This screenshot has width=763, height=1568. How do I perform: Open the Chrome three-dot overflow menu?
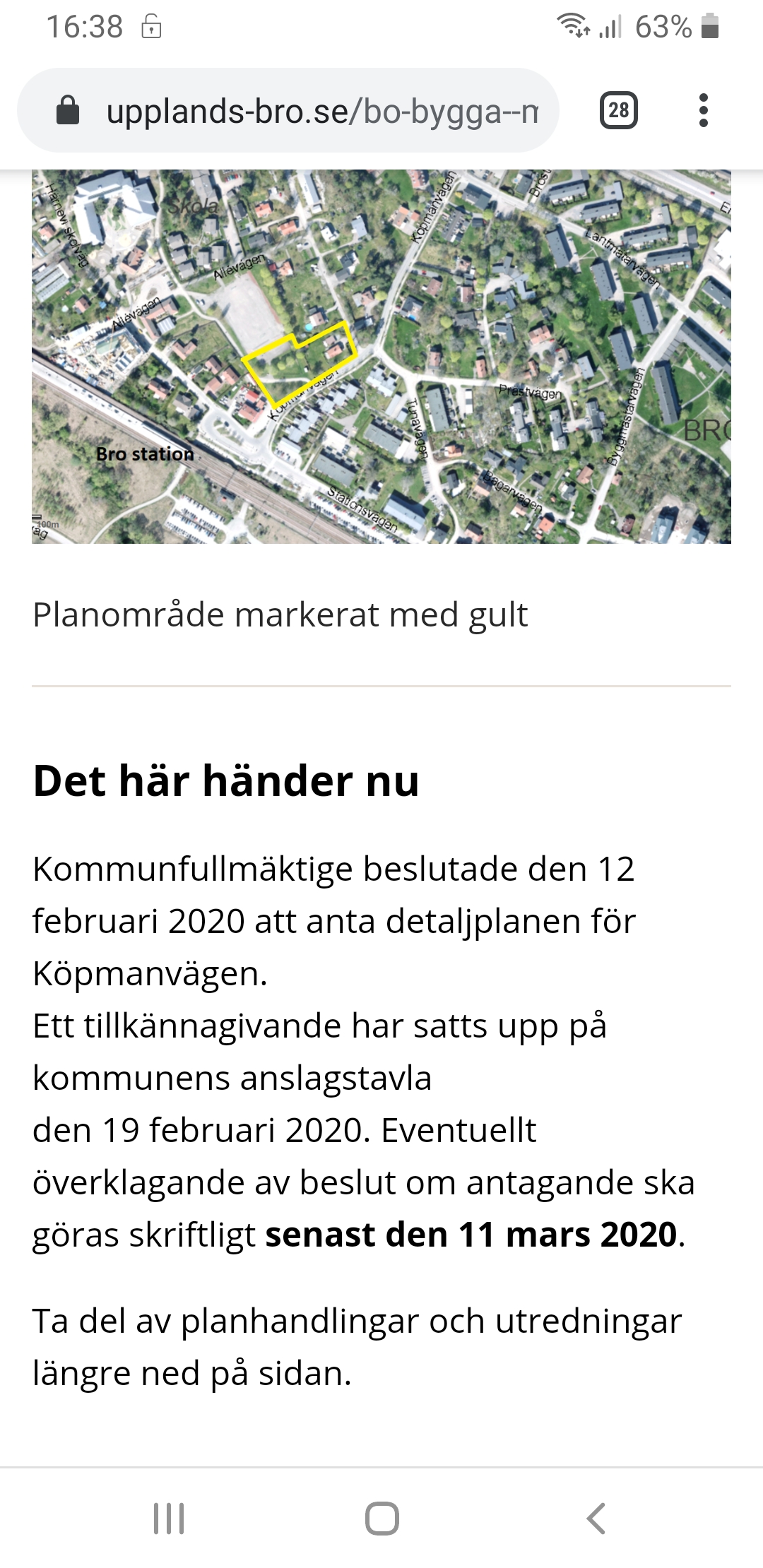[x=702, y=110]
